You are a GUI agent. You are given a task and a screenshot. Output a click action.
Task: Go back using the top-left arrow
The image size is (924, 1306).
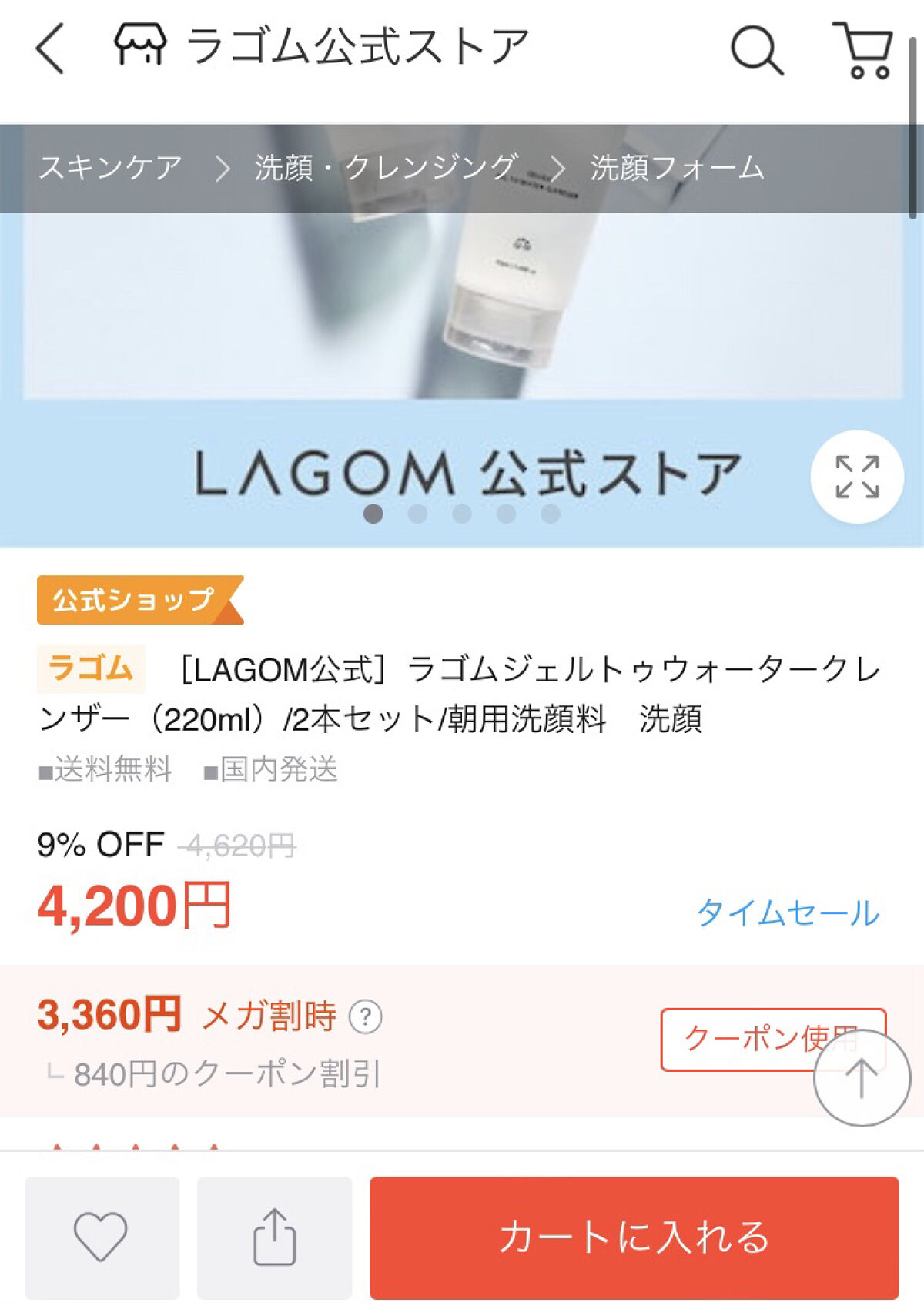(51, 48)
